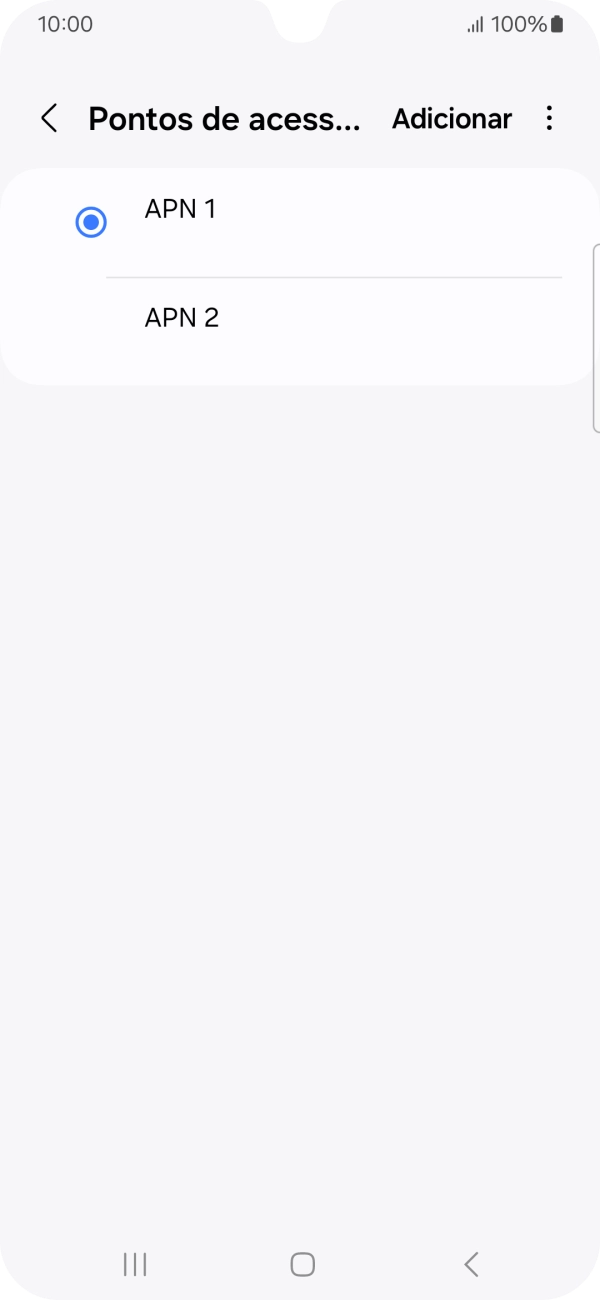This screenshot has height=1300, width=600.
Task: Go to the home screen
Action: coord(302,1264)
